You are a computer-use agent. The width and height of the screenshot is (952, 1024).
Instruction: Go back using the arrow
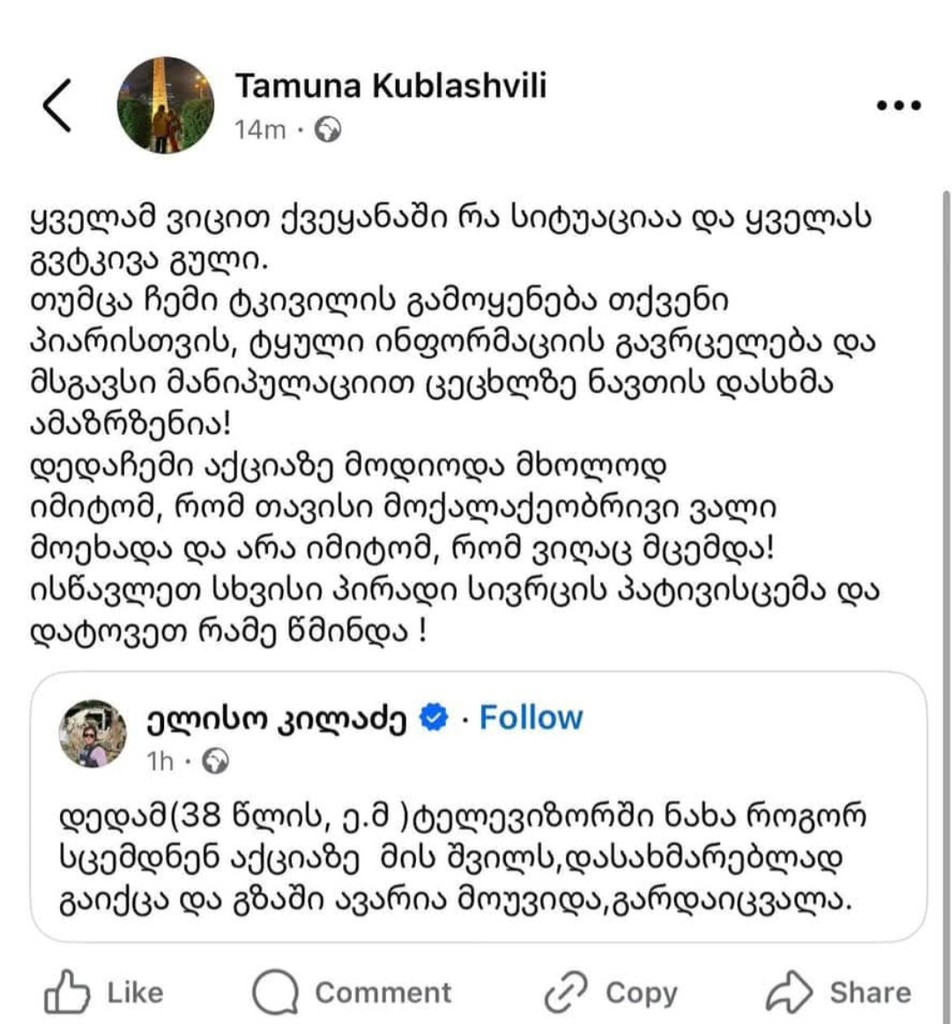click(58, 106)
